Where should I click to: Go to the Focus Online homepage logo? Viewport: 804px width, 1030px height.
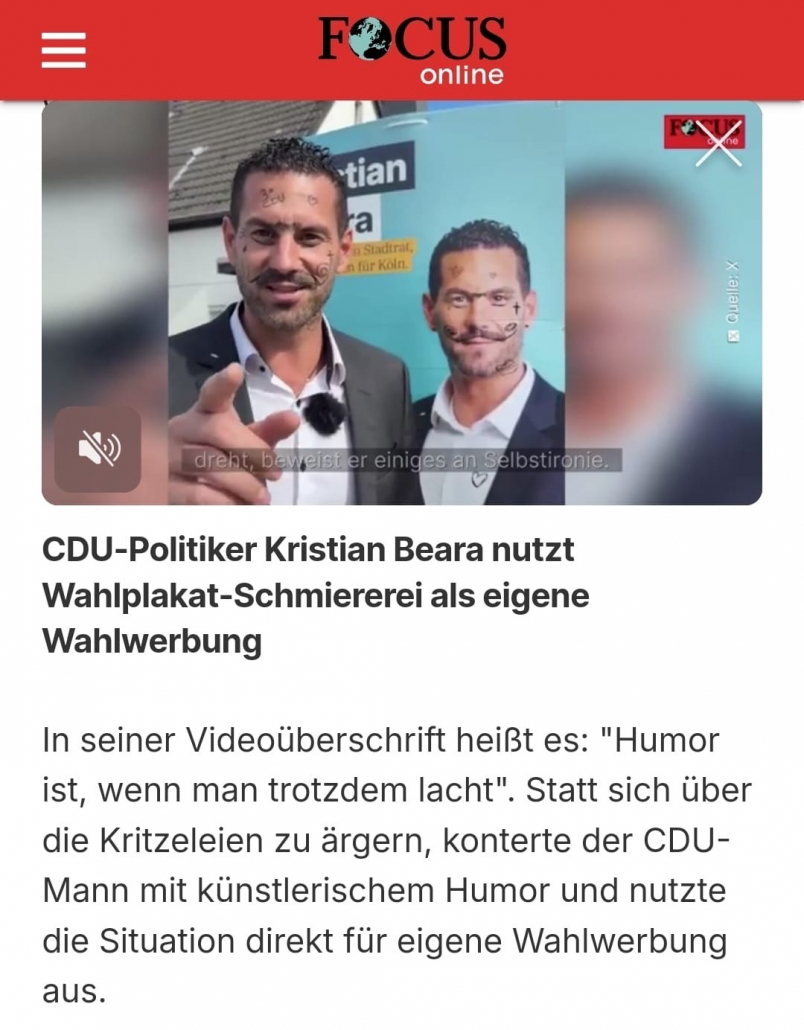(412, 50)
